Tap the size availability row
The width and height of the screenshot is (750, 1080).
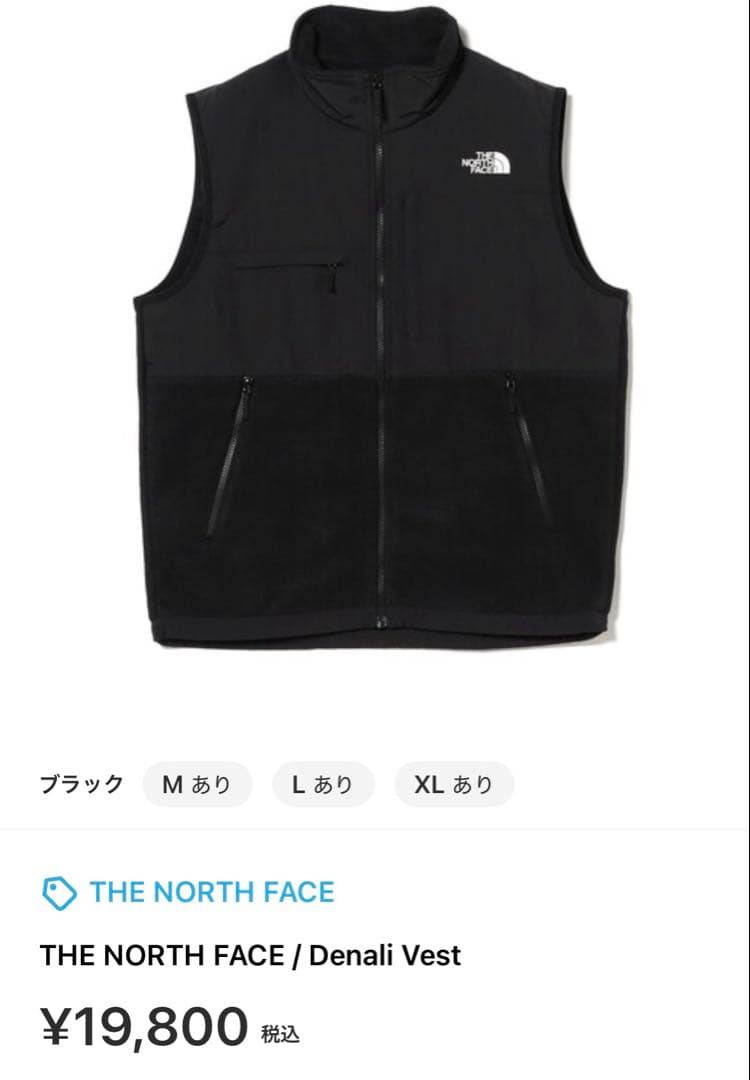[300, 784]
